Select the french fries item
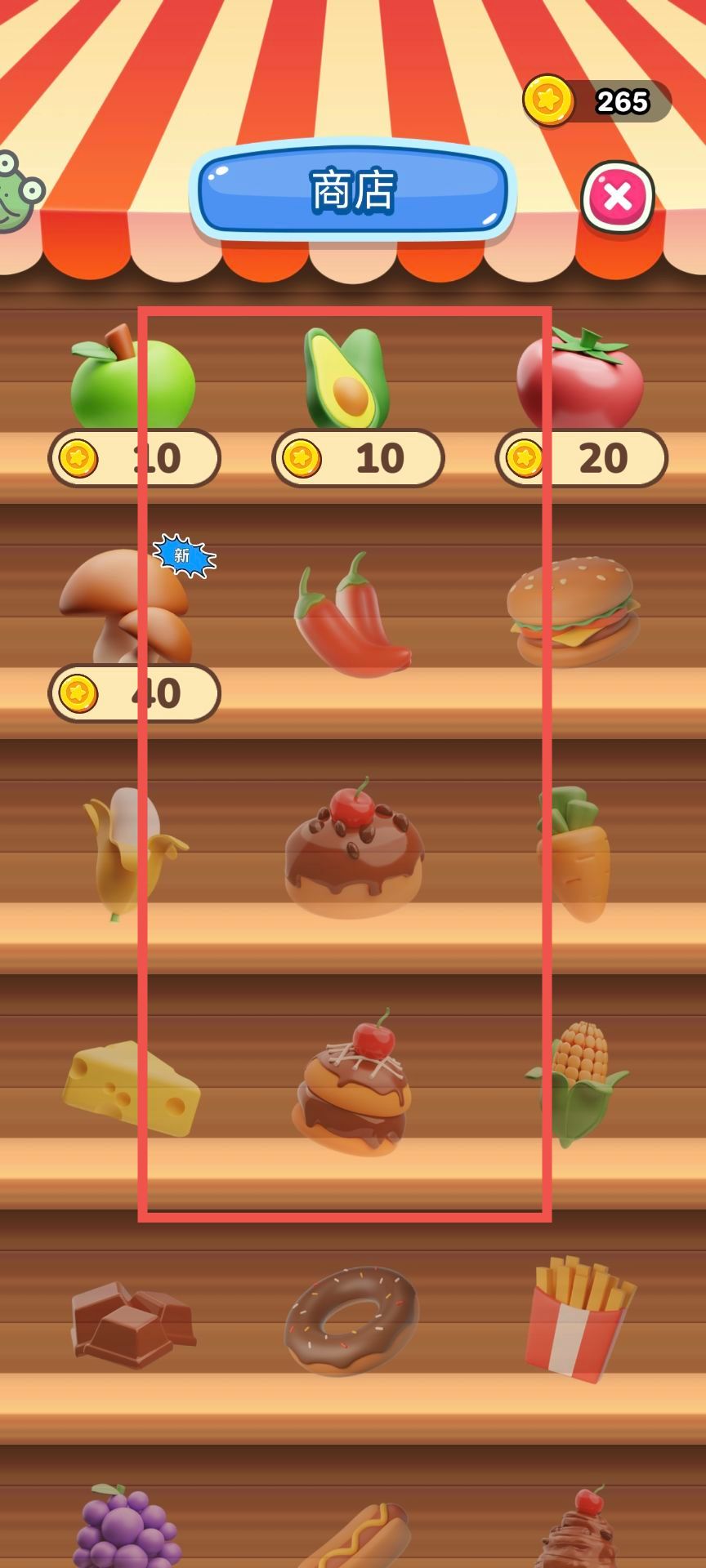 pos(579,1317)
